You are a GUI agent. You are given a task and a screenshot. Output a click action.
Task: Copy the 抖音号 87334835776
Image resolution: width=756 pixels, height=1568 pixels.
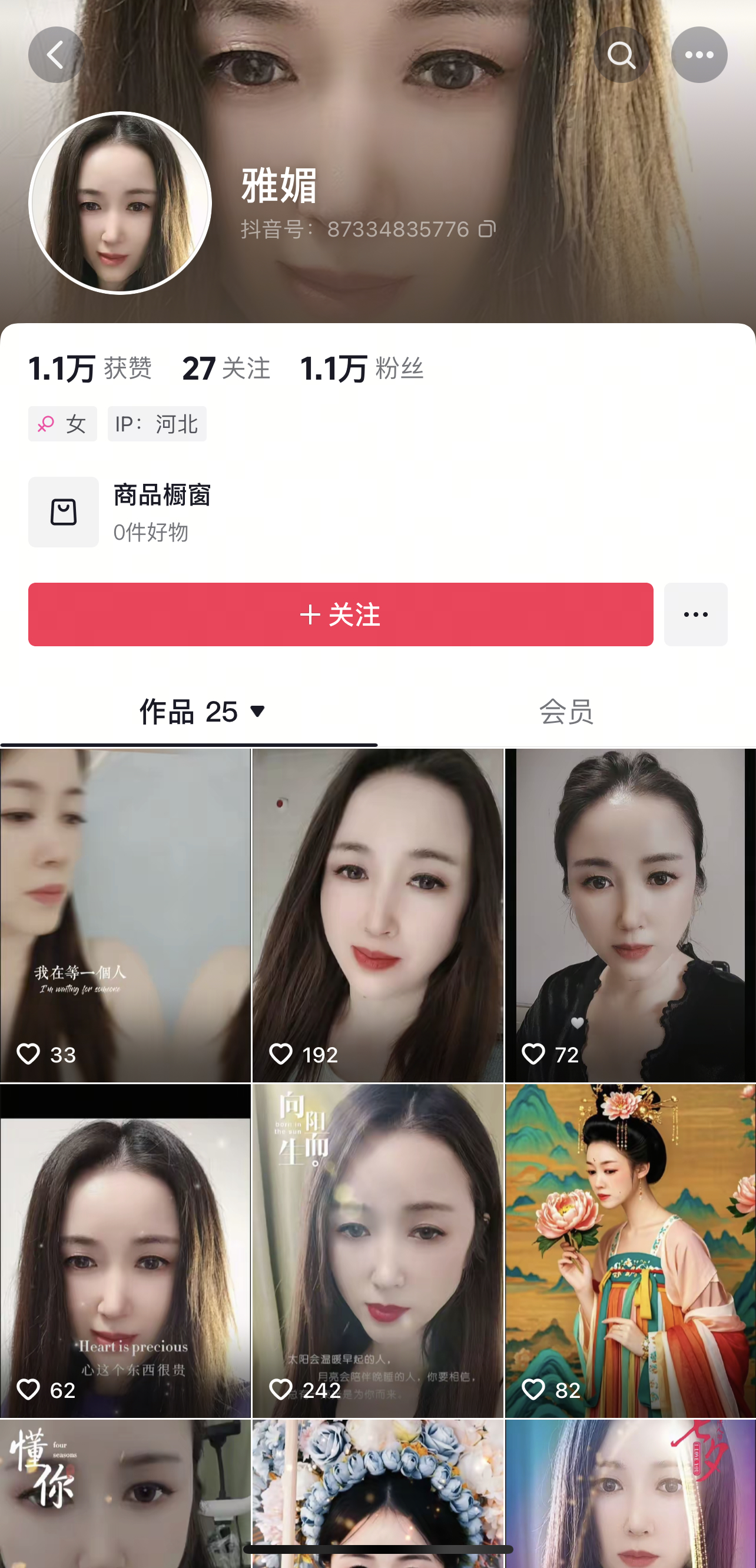coord(487,230)
